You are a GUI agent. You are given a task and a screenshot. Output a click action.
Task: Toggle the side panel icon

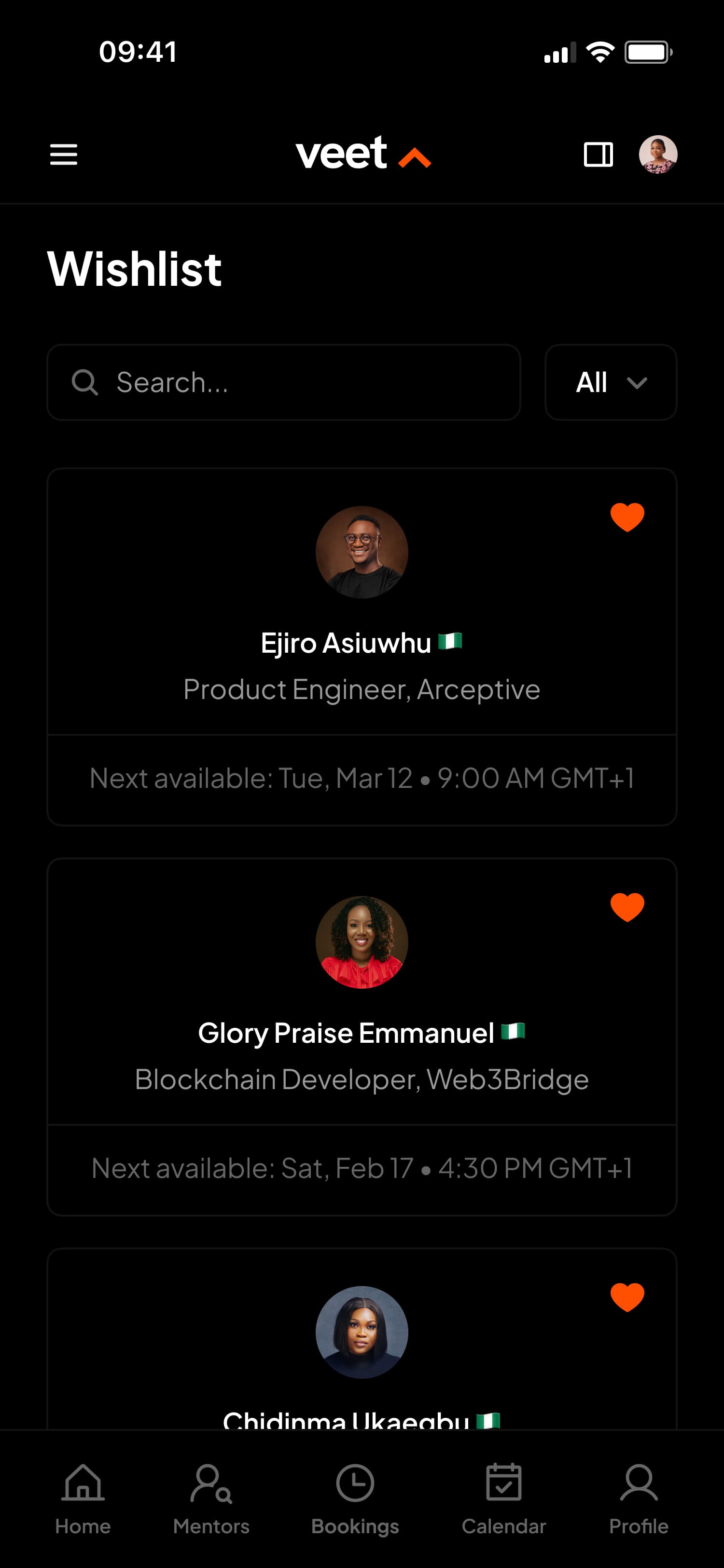[598, 154]
